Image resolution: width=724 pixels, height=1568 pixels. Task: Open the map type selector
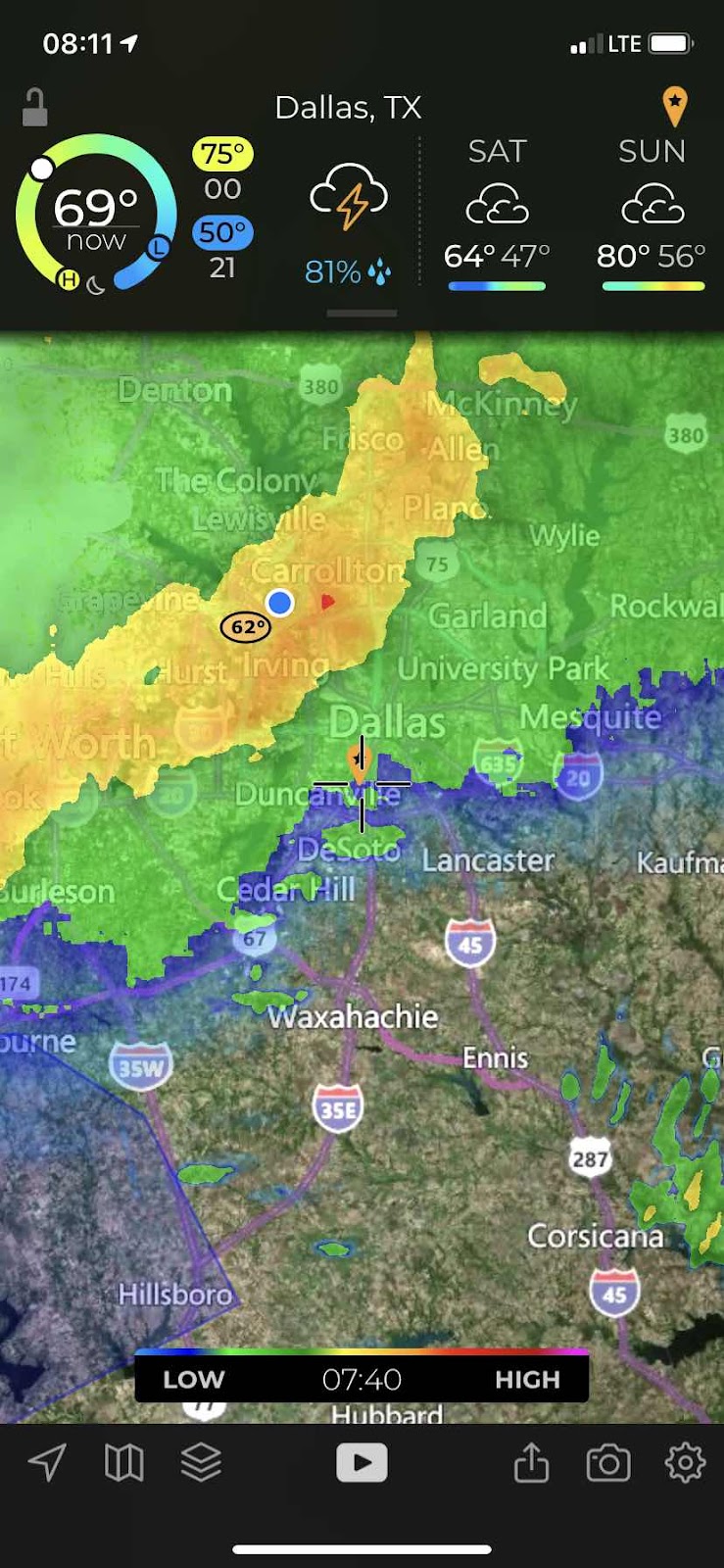coord(123,1463)
